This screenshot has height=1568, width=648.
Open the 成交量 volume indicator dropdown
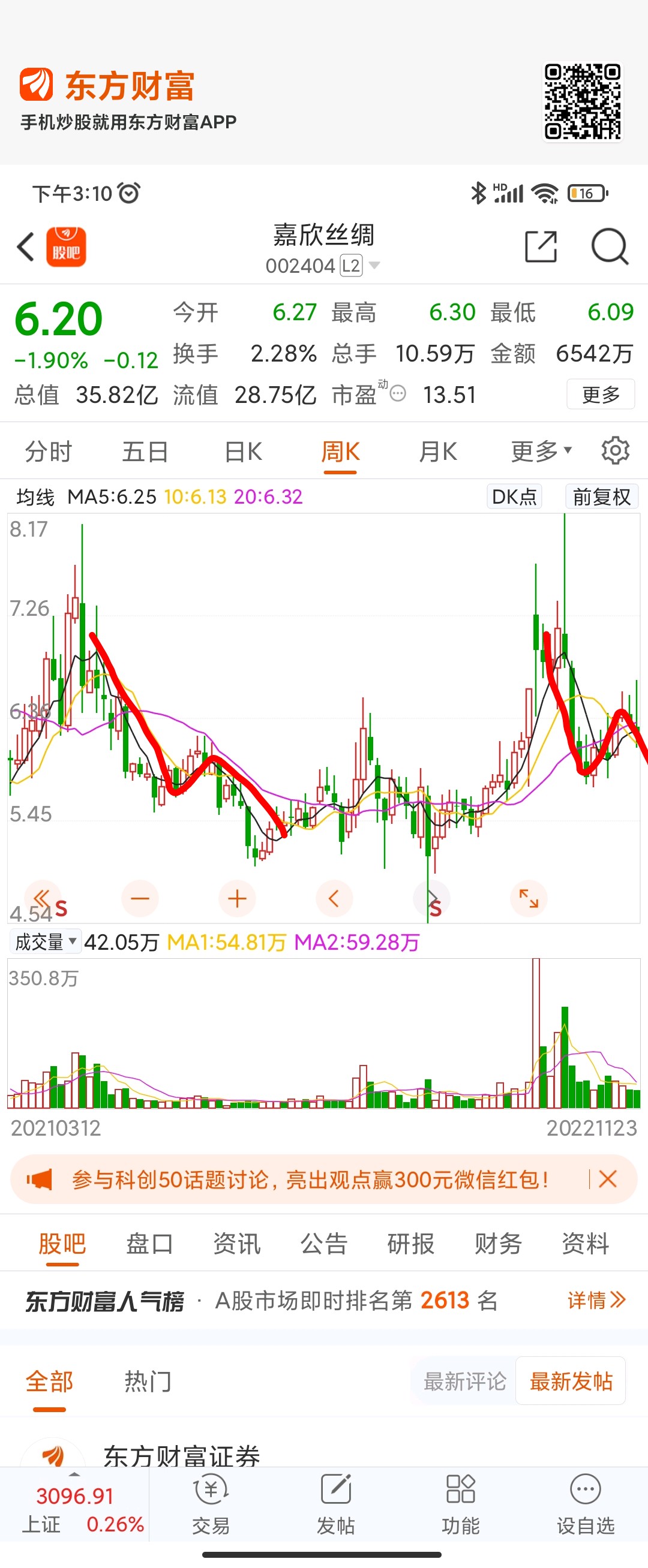46,940
